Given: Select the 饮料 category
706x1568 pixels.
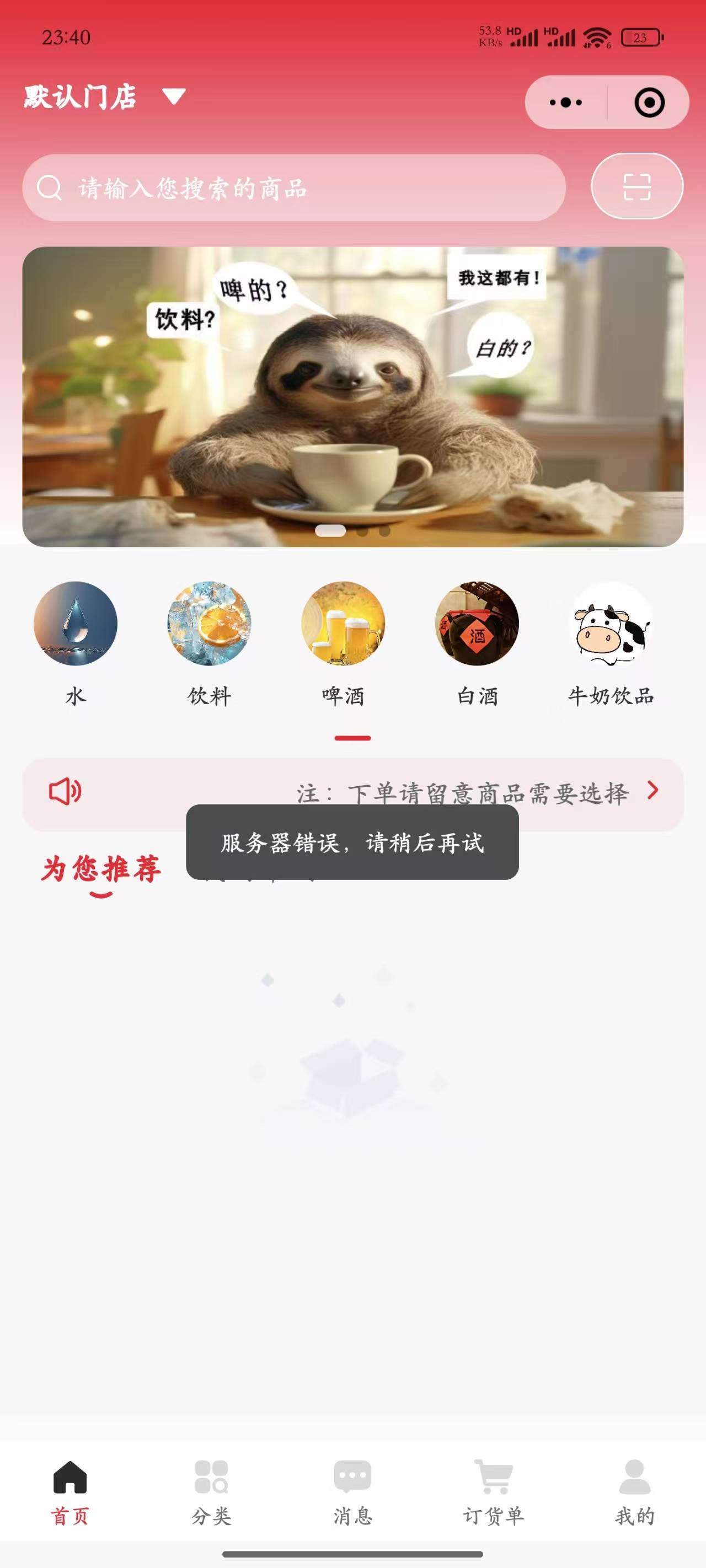Looking at the screenshot, I should [209, 642].
